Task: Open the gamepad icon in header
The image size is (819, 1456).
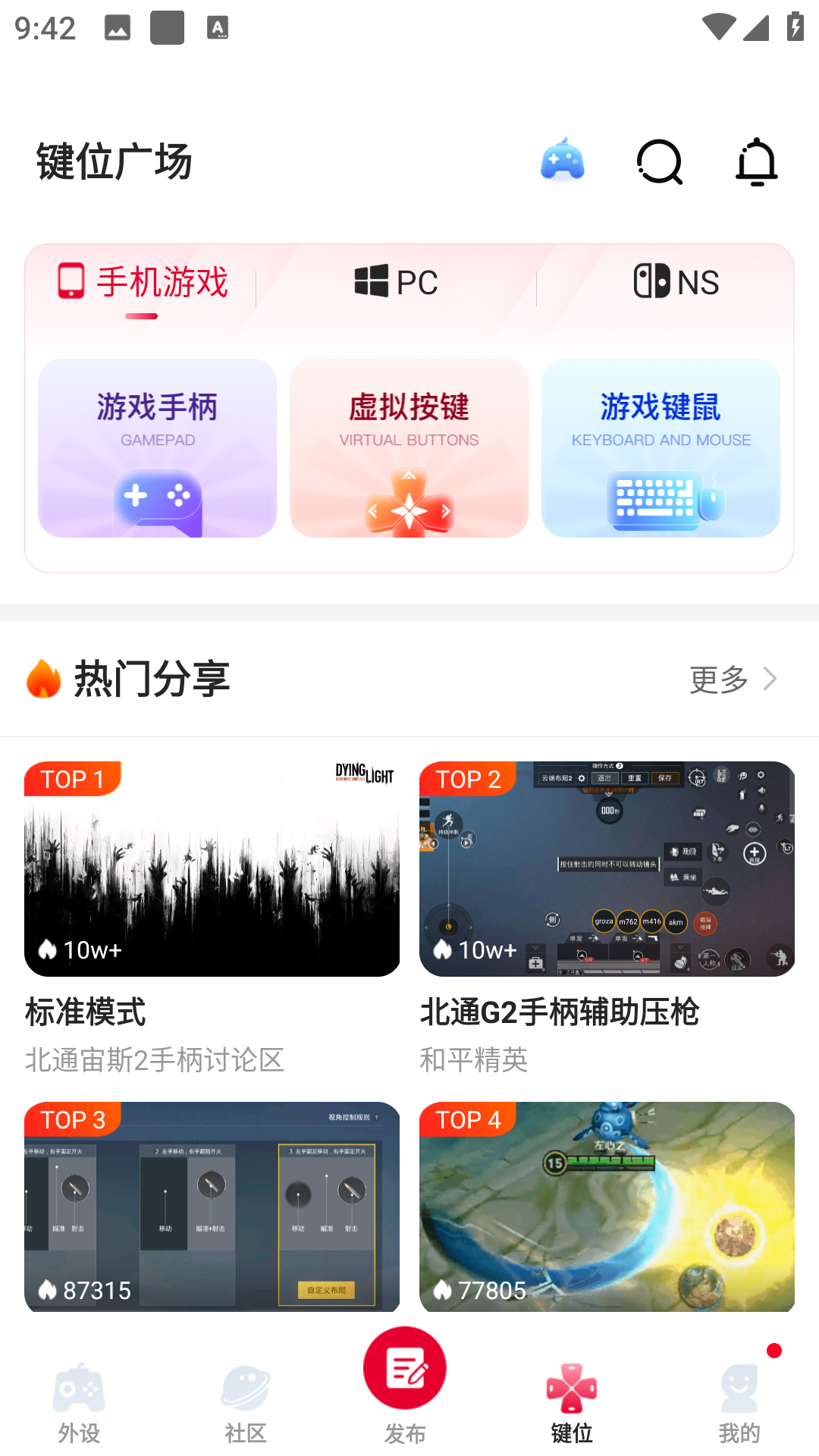Action: point(562,161)
